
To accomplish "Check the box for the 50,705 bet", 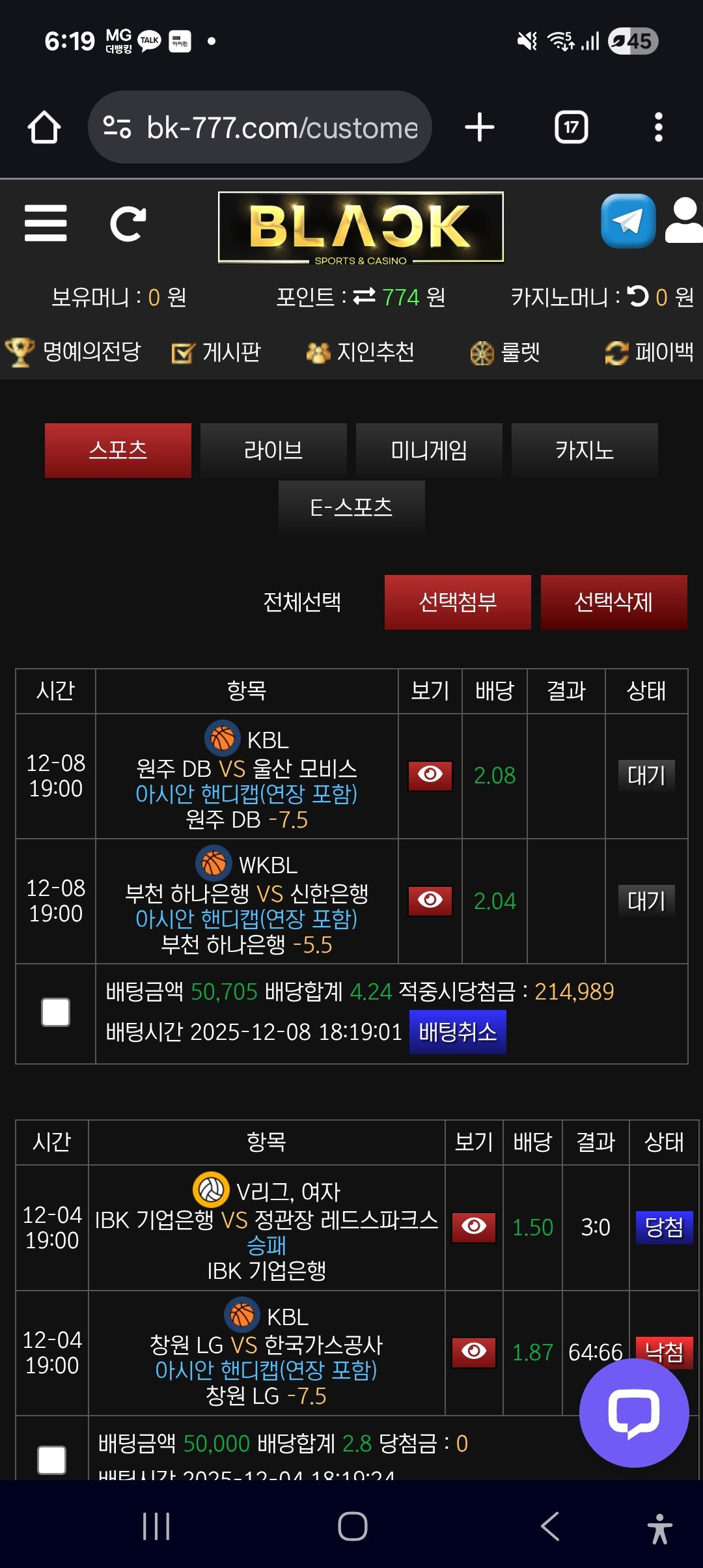I will tap(55, 1013).
